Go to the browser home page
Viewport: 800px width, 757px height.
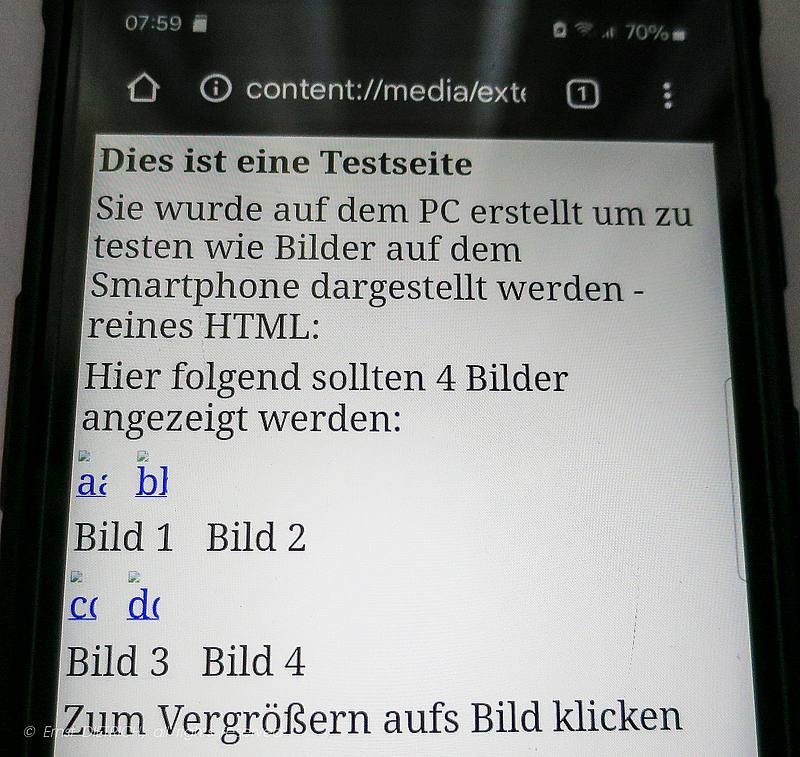click(144, 90)
